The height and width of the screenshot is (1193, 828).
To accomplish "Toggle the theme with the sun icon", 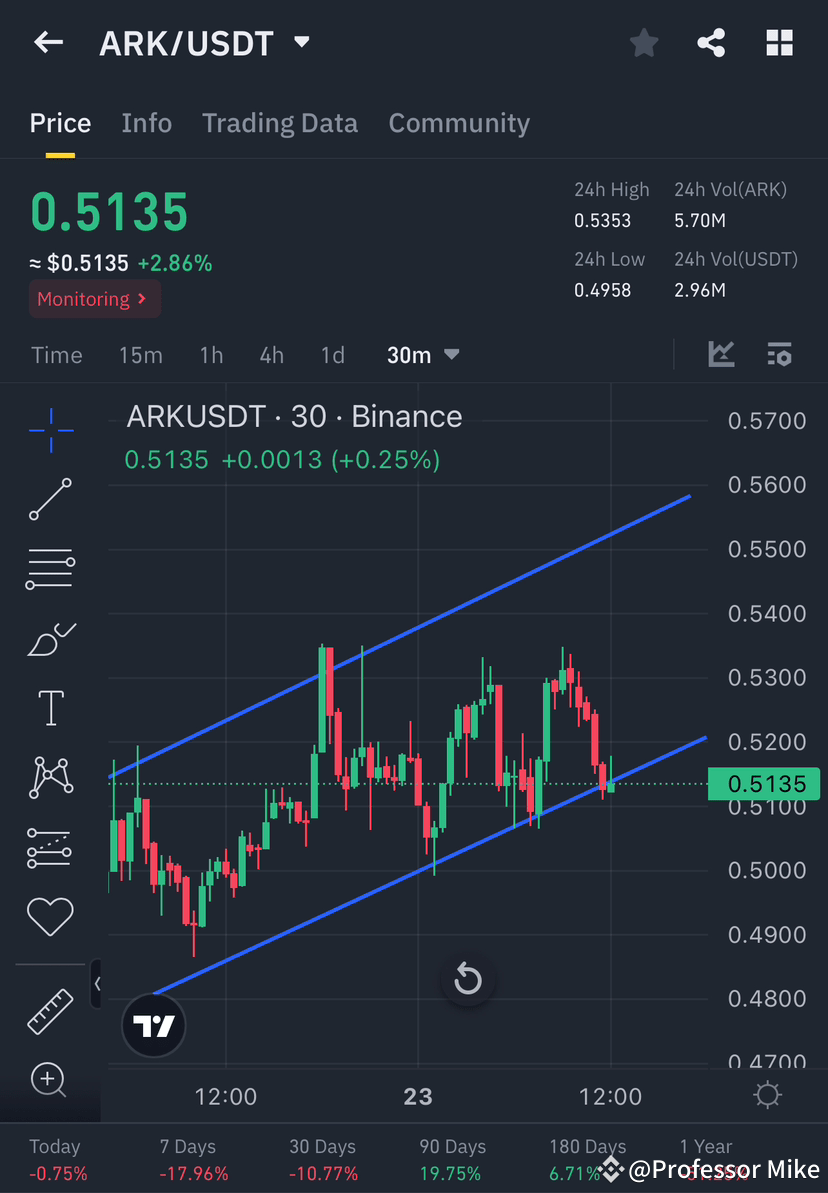I will 767,1096.
